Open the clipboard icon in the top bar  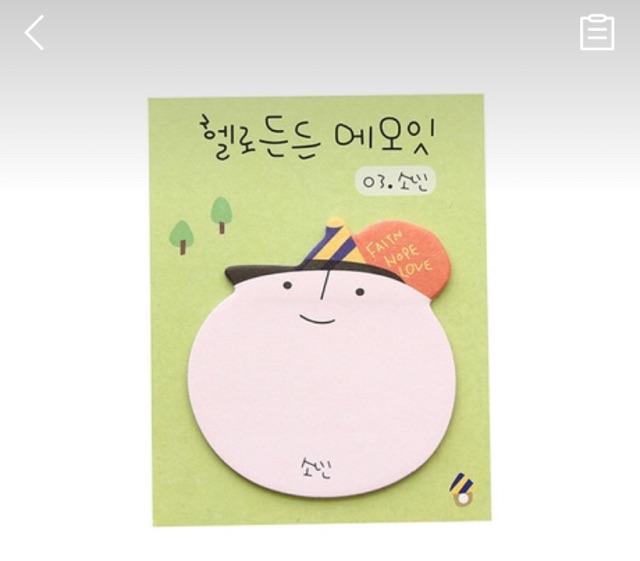pyautogui.click(x=597, y=32)
